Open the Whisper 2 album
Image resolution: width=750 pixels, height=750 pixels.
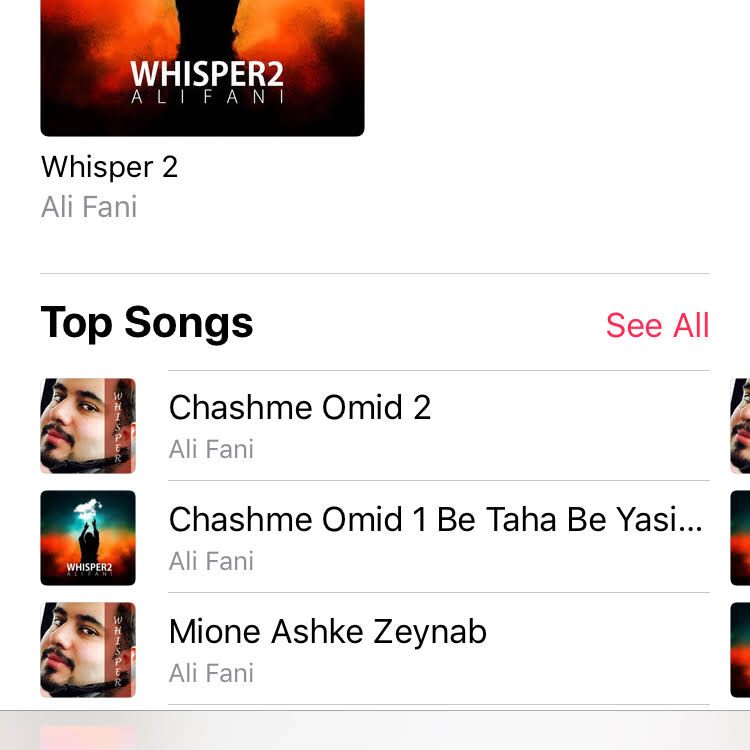click(x=202, y=70)
